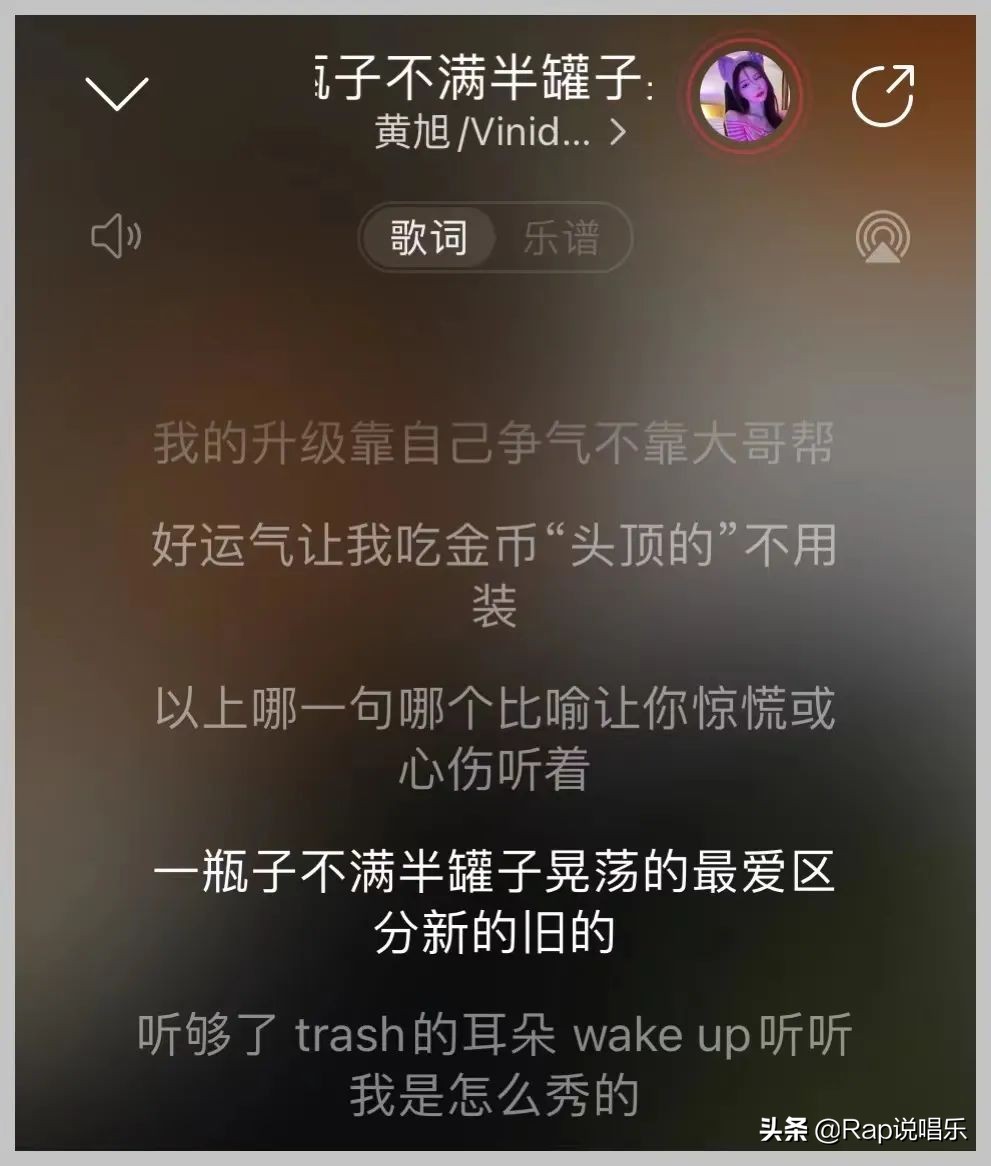Select the 歌词 (lyrics) tab
Viewport: 991px width, 1166px height.
pyautogui.click(x=432, y=237)
